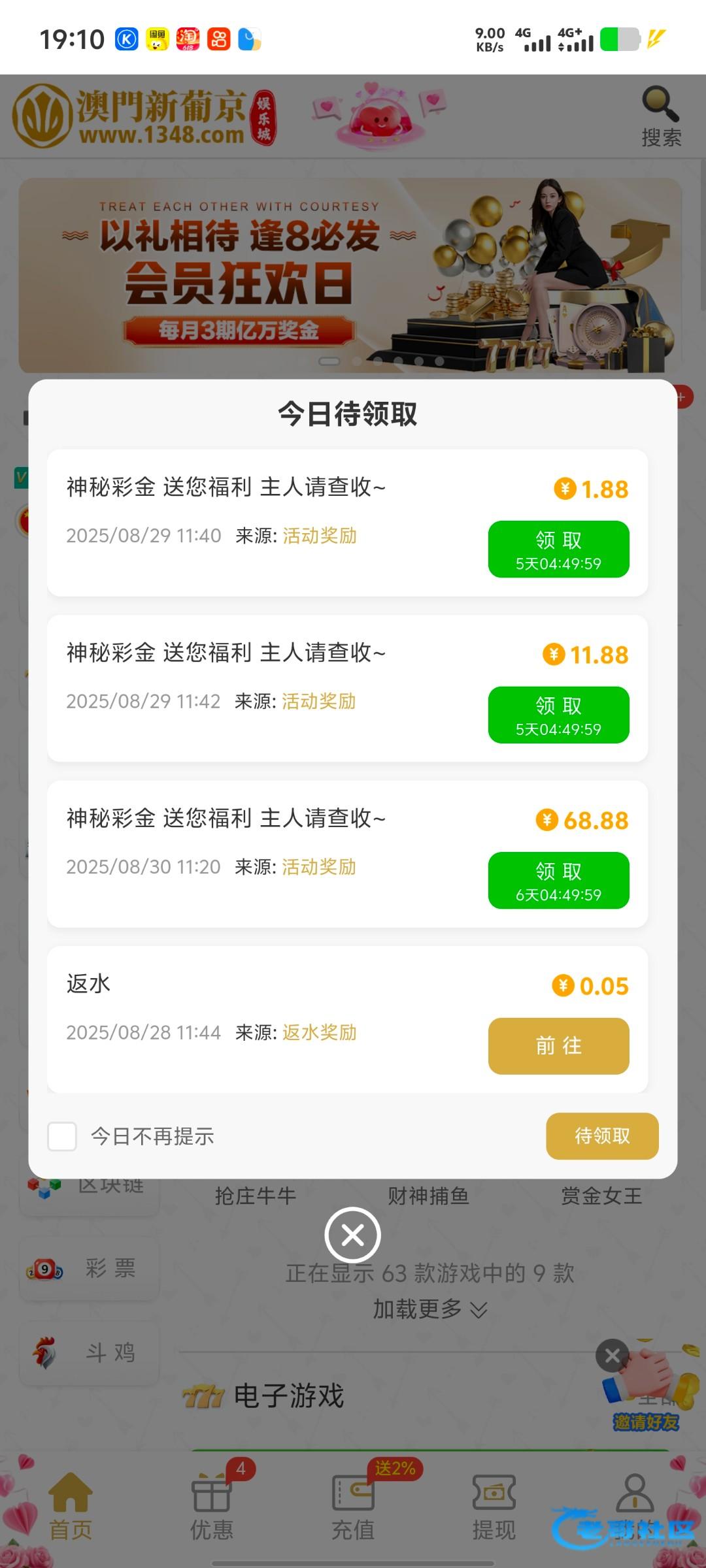Claim the 11.88 mystery bonus
Screen dimensions: 706x1568
tap(558, 715)
